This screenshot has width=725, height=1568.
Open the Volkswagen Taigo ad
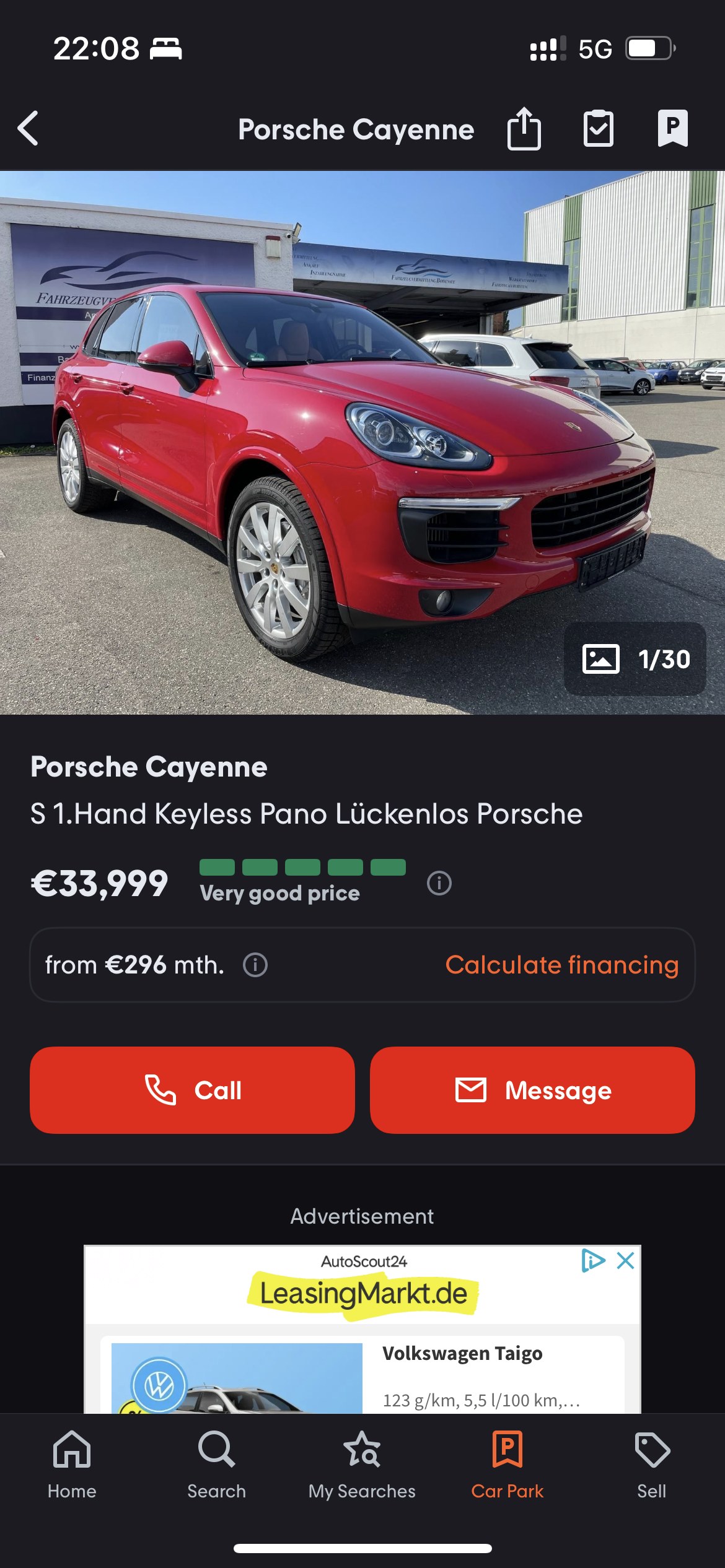click(462, 1354)
